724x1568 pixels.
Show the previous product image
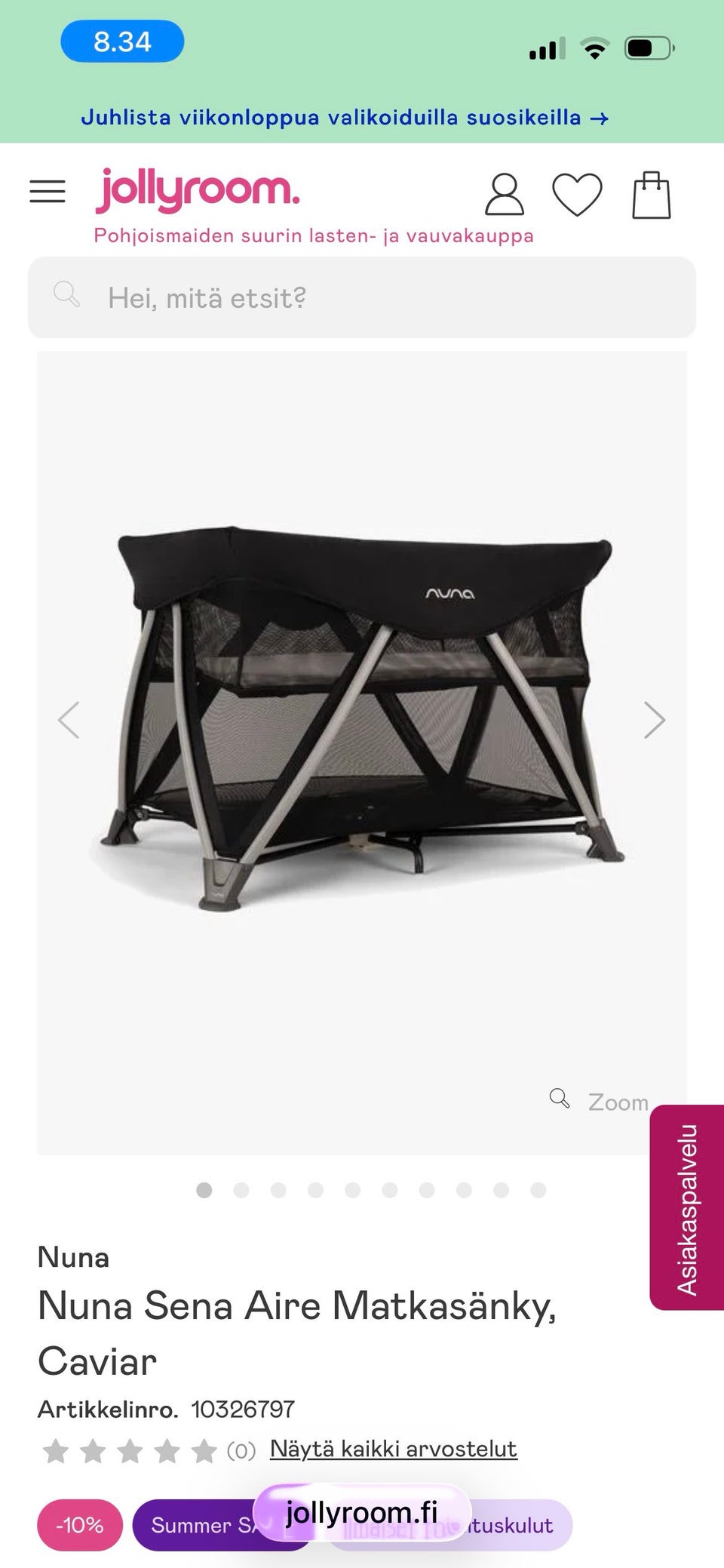coord(69,720)
